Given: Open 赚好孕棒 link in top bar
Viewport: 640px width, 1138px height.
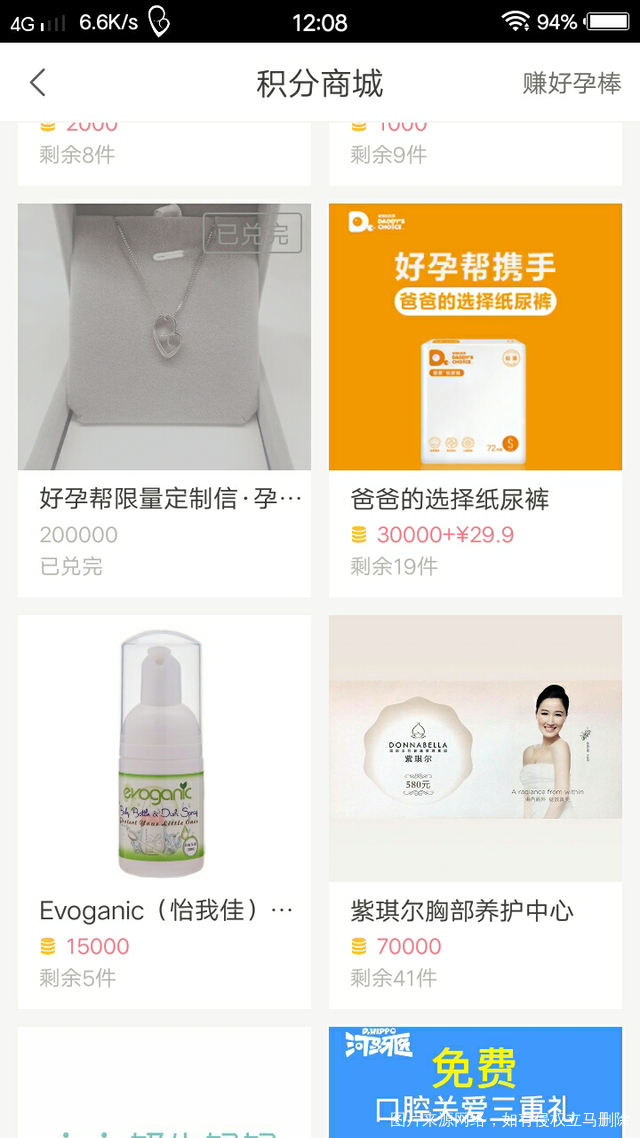Looking at the screenshot, I should coord(571,83).
